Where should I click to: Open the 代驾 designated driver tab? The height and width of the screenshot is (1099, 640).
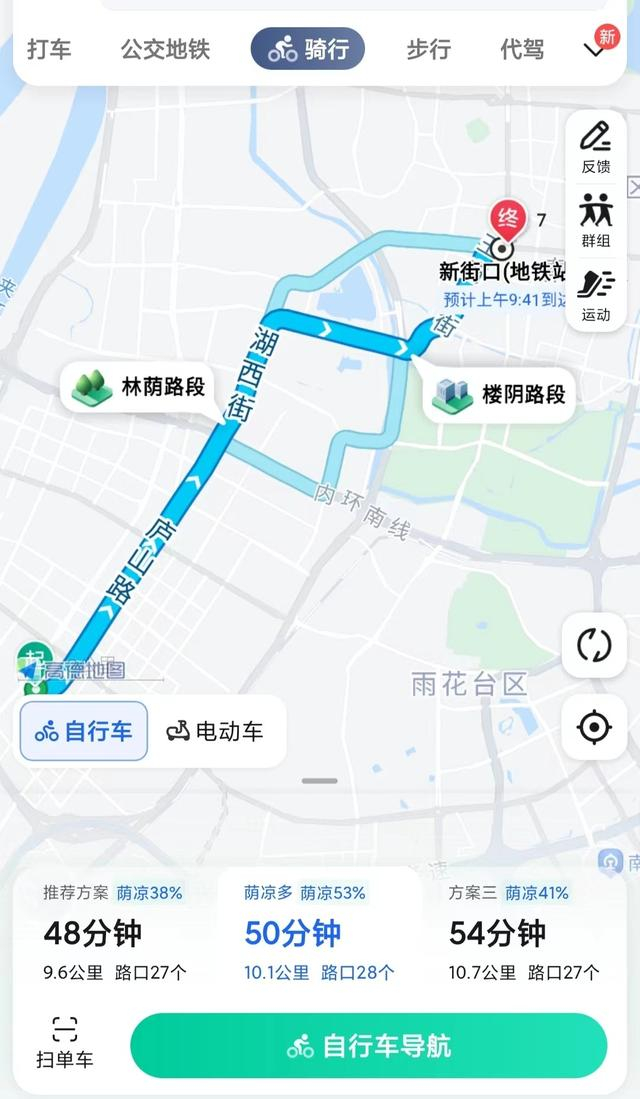click(522, 49)
